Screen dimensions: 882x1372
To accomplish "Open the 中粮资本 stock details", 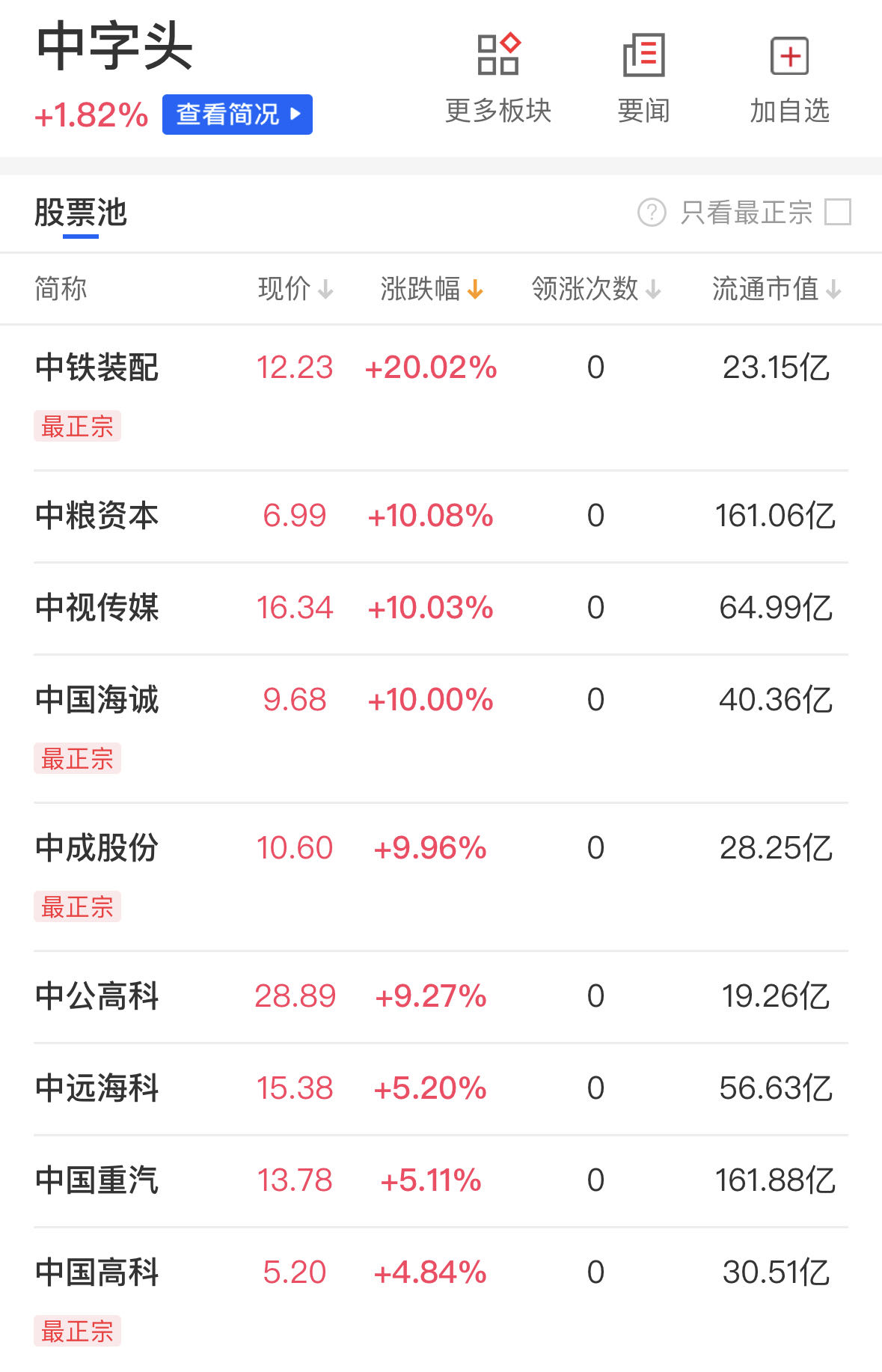I will coord(97,516).
